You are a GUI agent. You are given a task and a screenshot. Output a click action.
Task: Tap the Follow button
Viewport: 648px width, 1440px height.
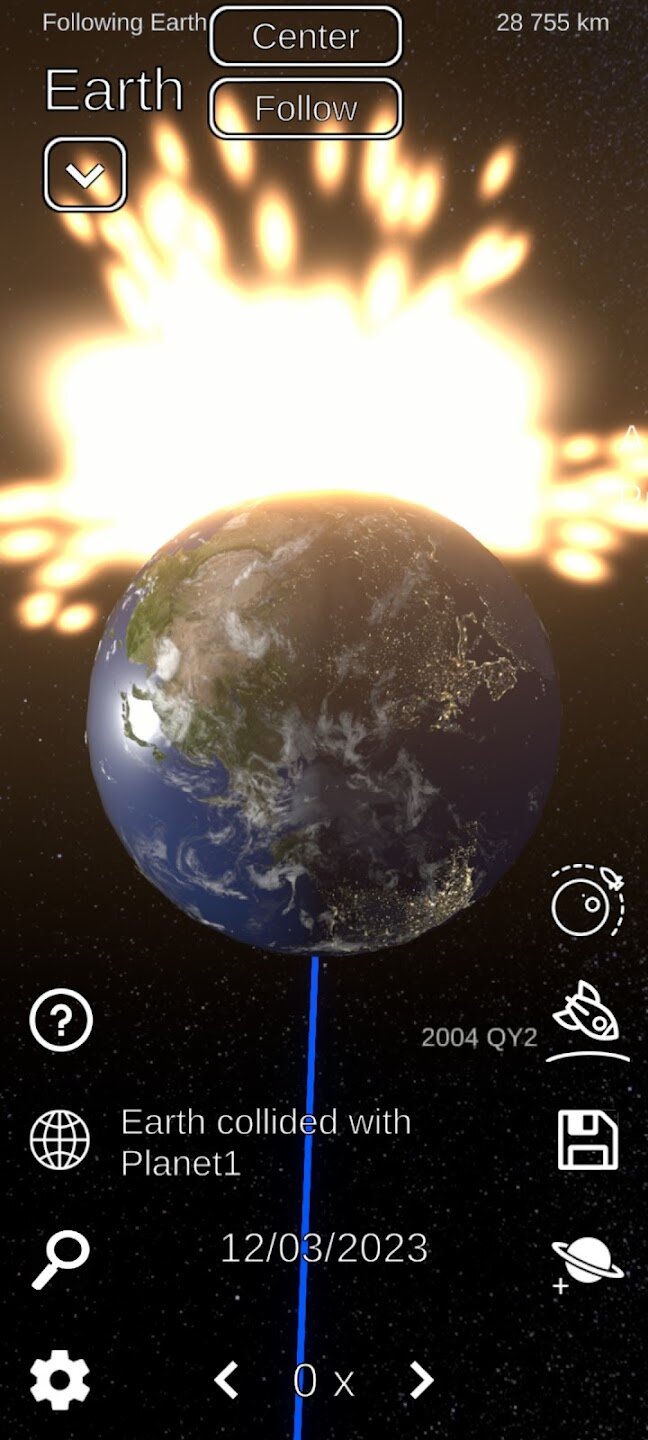[x=305, y=108]
